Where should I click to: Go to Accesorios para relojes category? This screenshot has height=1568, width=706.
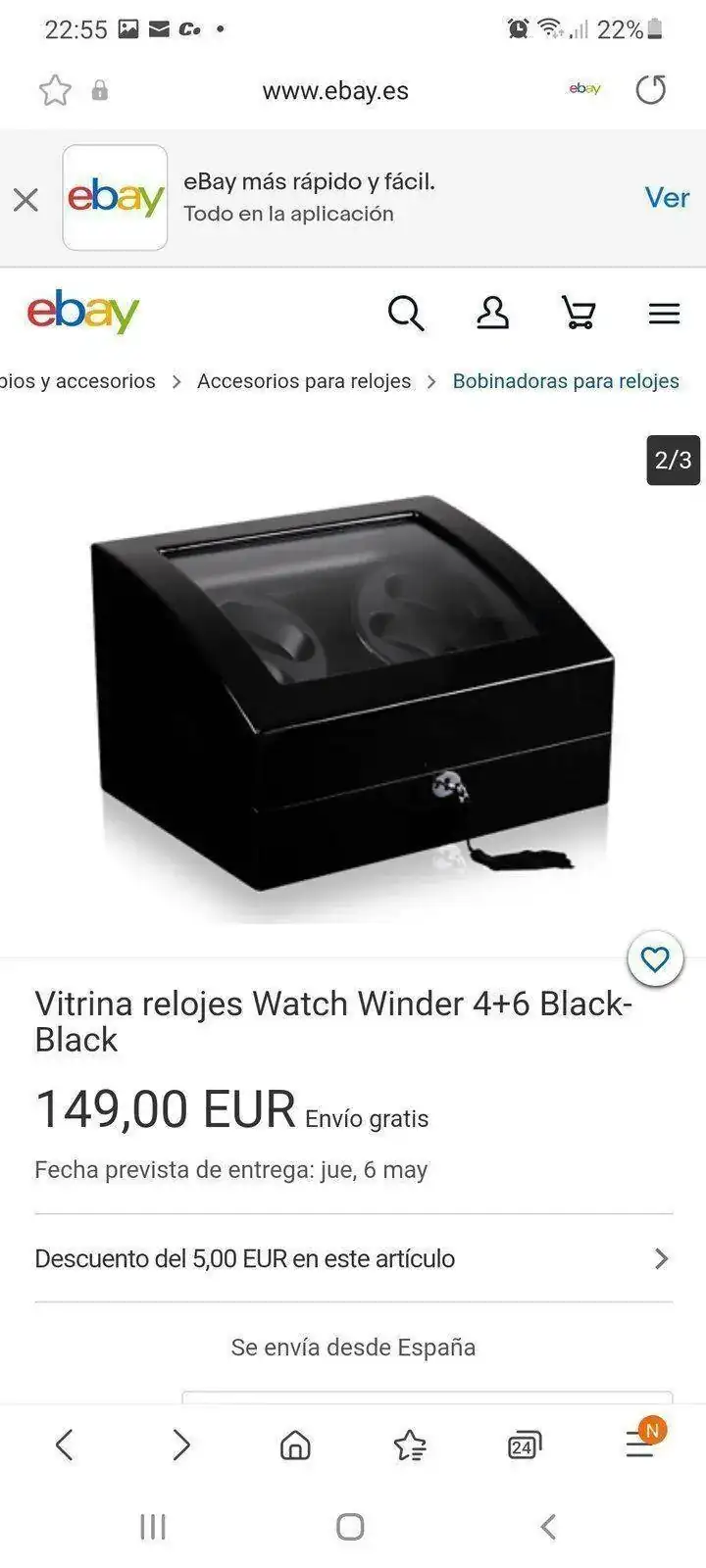(x=304, y=381)
